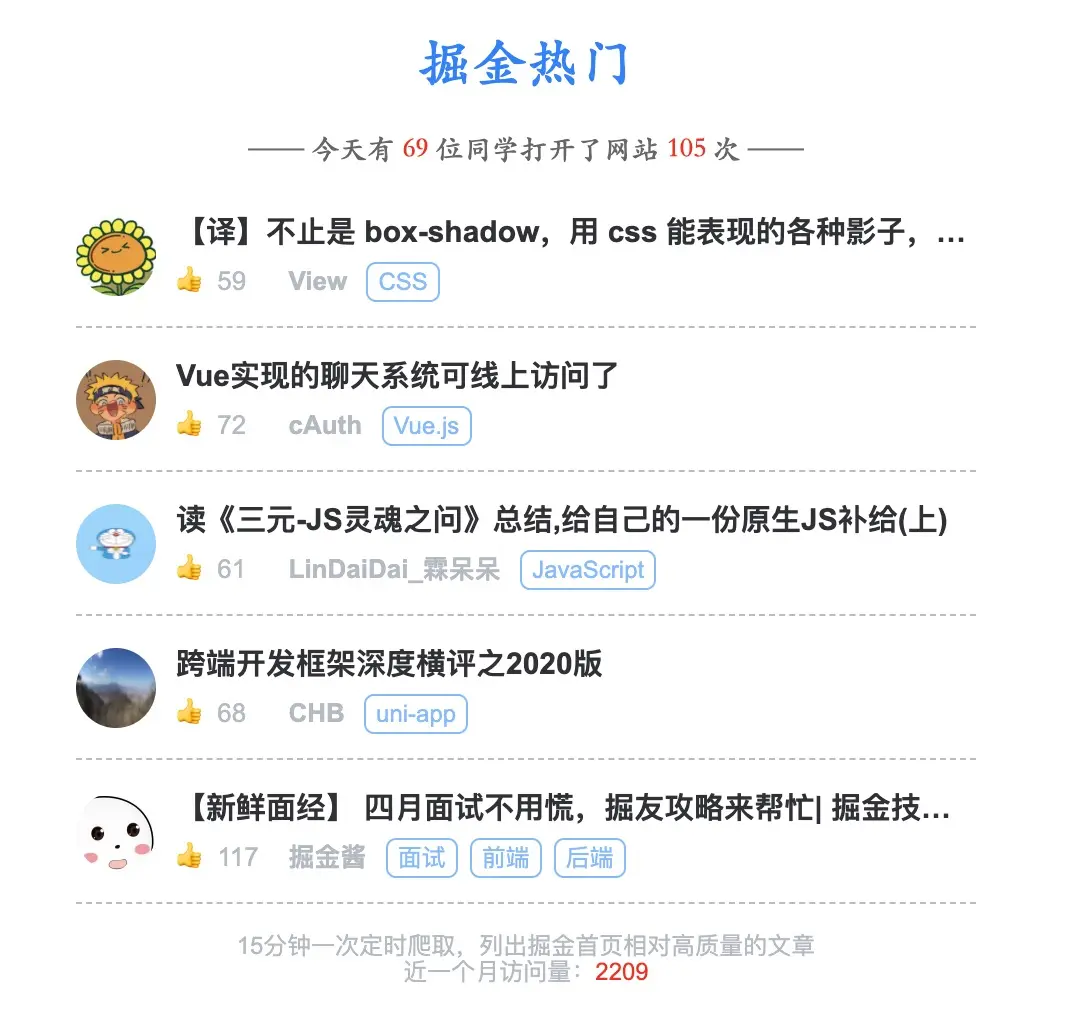Choose the 后端 tag
1086x1022 pixels.
click(x=589, y=858)
